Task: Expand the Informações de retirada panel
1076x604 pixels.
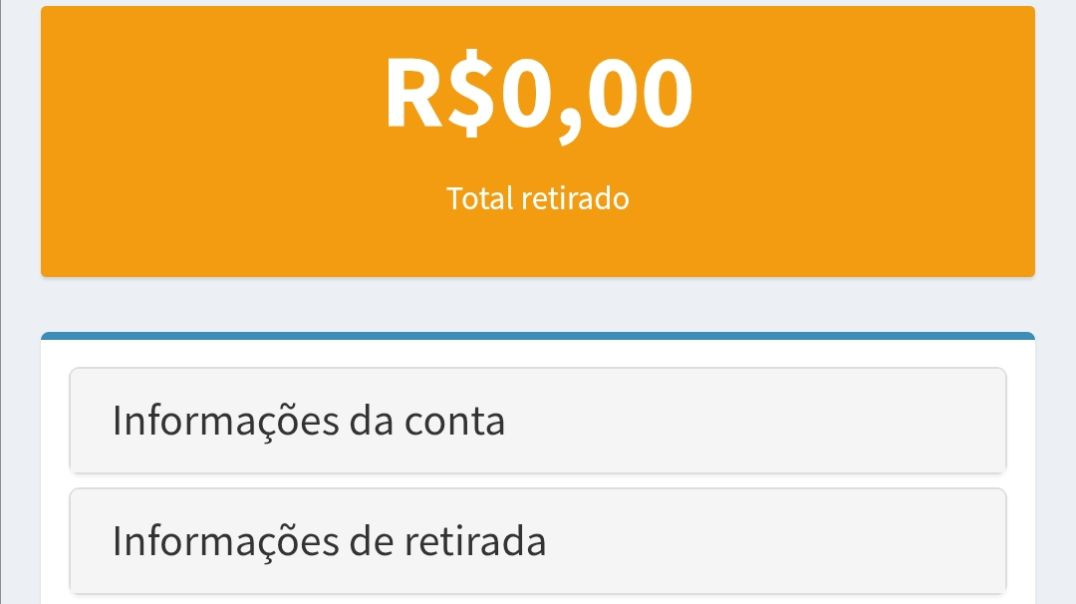Action: coord(329,541)
